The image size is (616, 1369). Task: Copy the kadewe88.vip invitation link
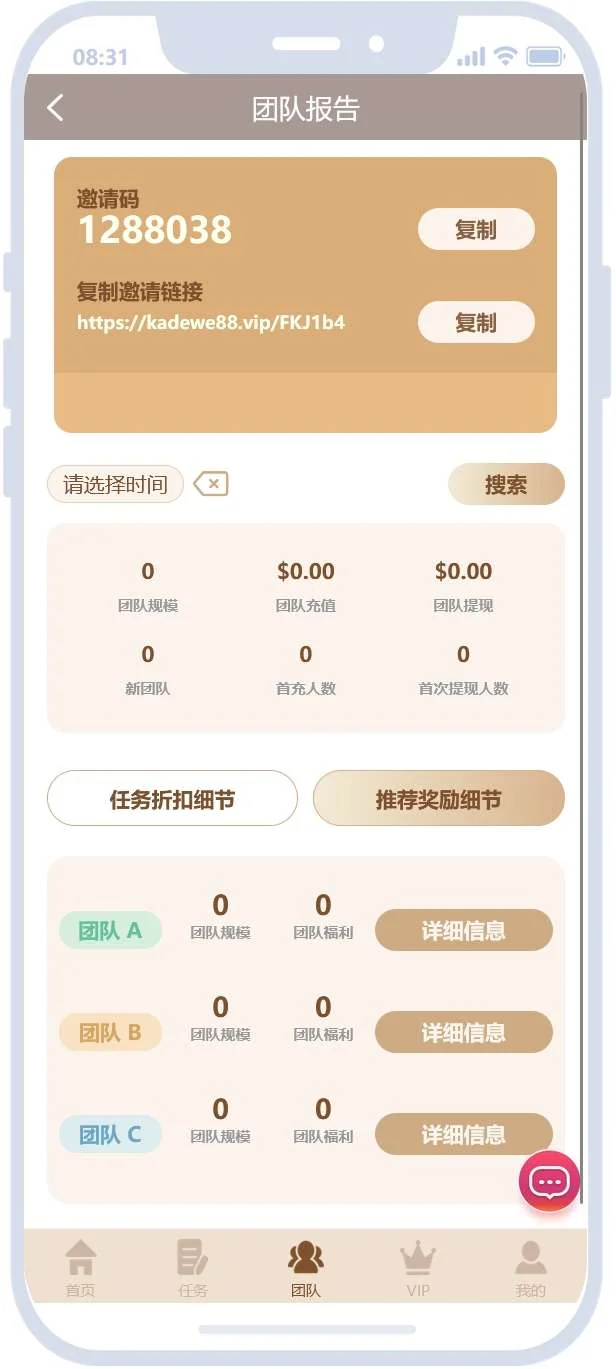pyautogui.click(x=475, y=323)
